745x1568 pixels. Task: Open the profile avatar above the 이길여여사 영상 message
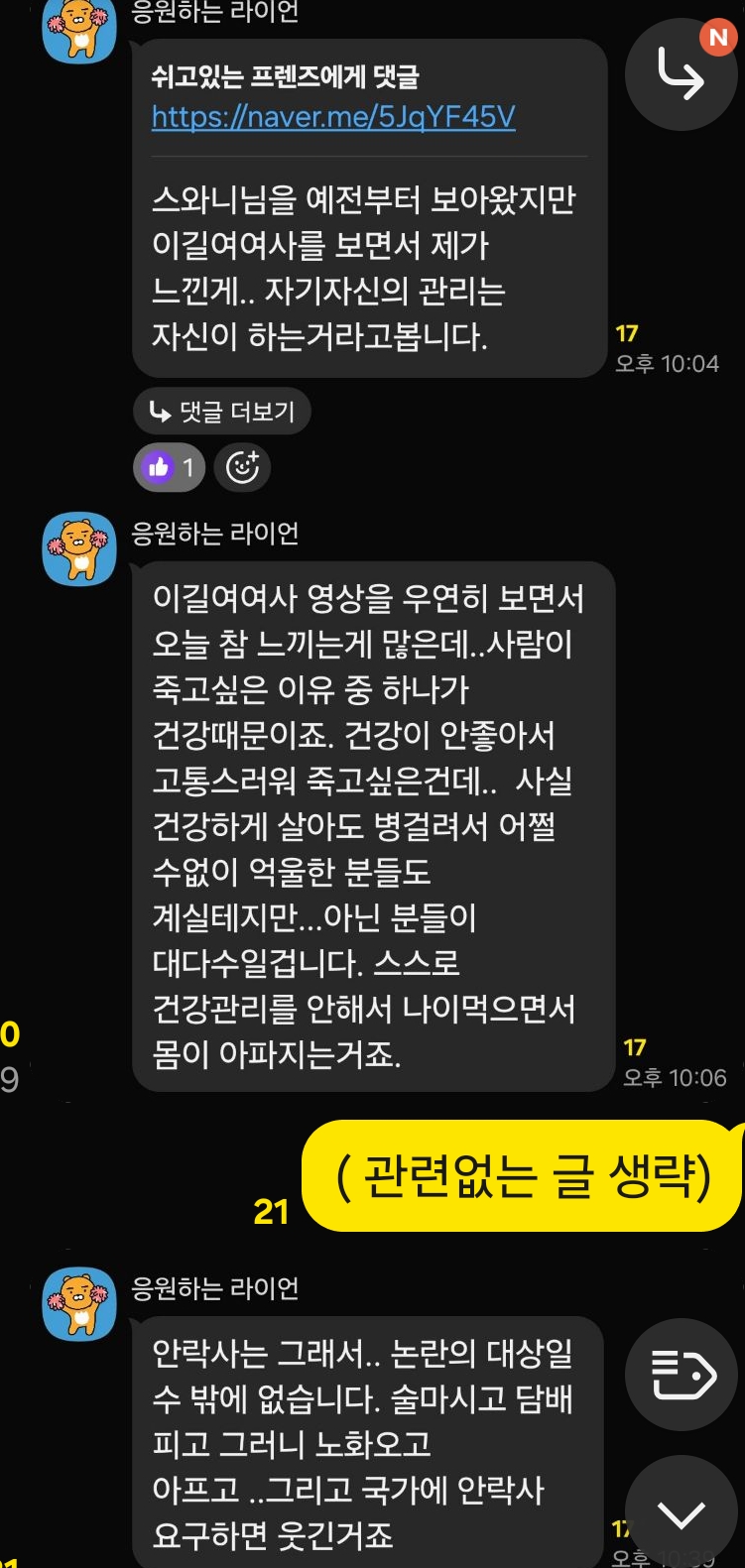[79, 548]
